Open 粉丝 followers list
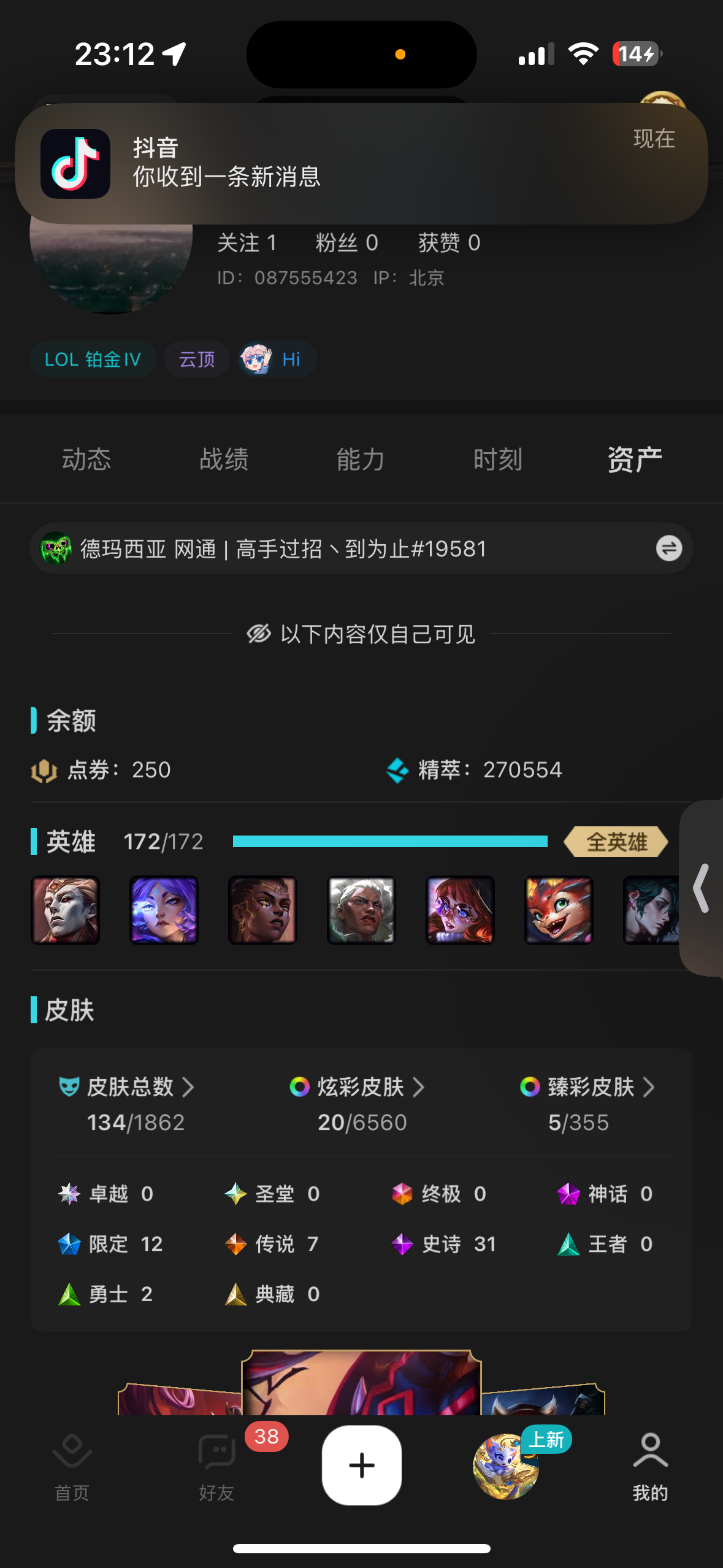723x1568 pixels. [346, 243]
